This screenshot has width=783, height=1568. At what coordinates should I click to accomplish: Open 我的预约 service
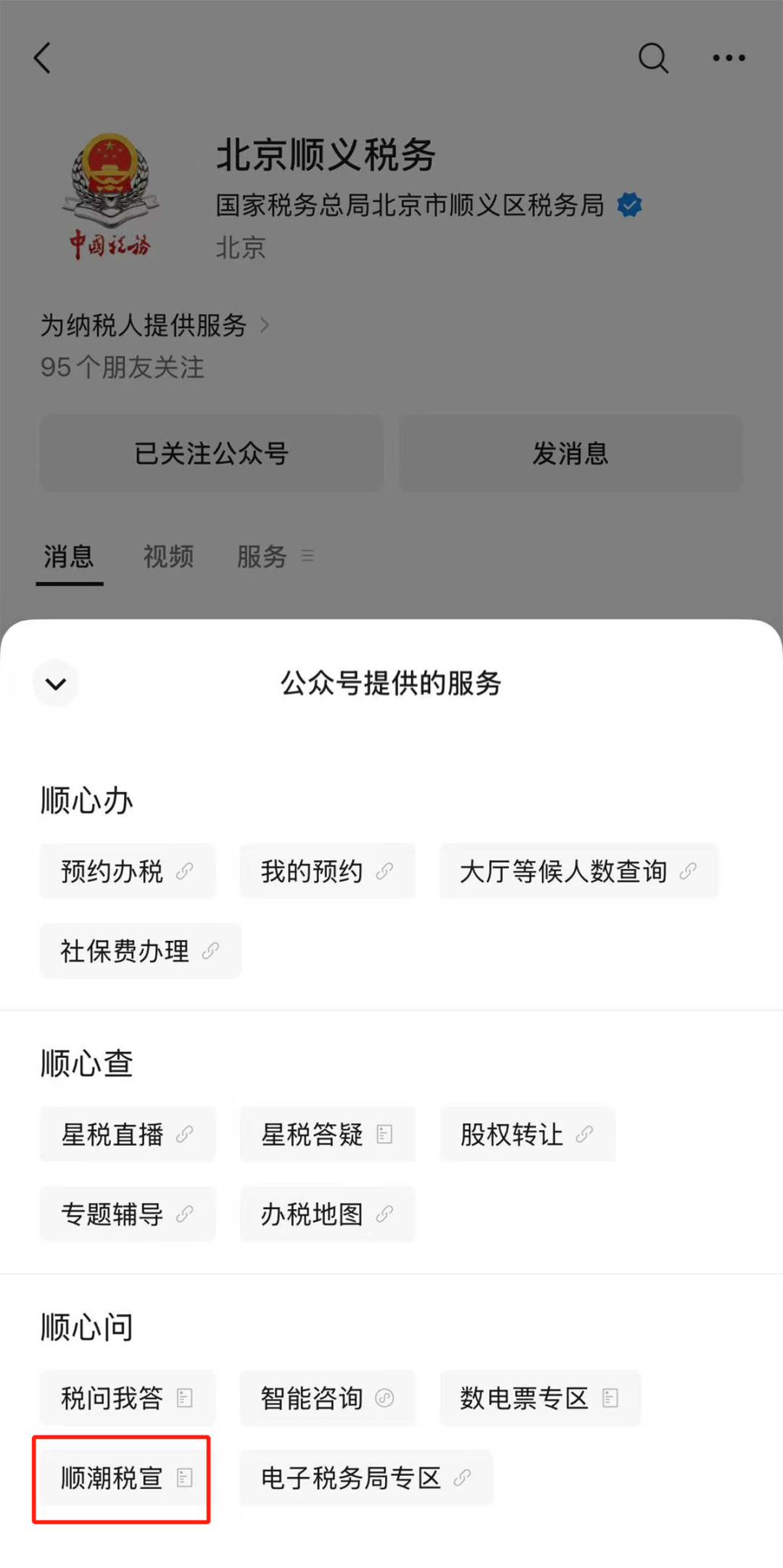point(327,871)
